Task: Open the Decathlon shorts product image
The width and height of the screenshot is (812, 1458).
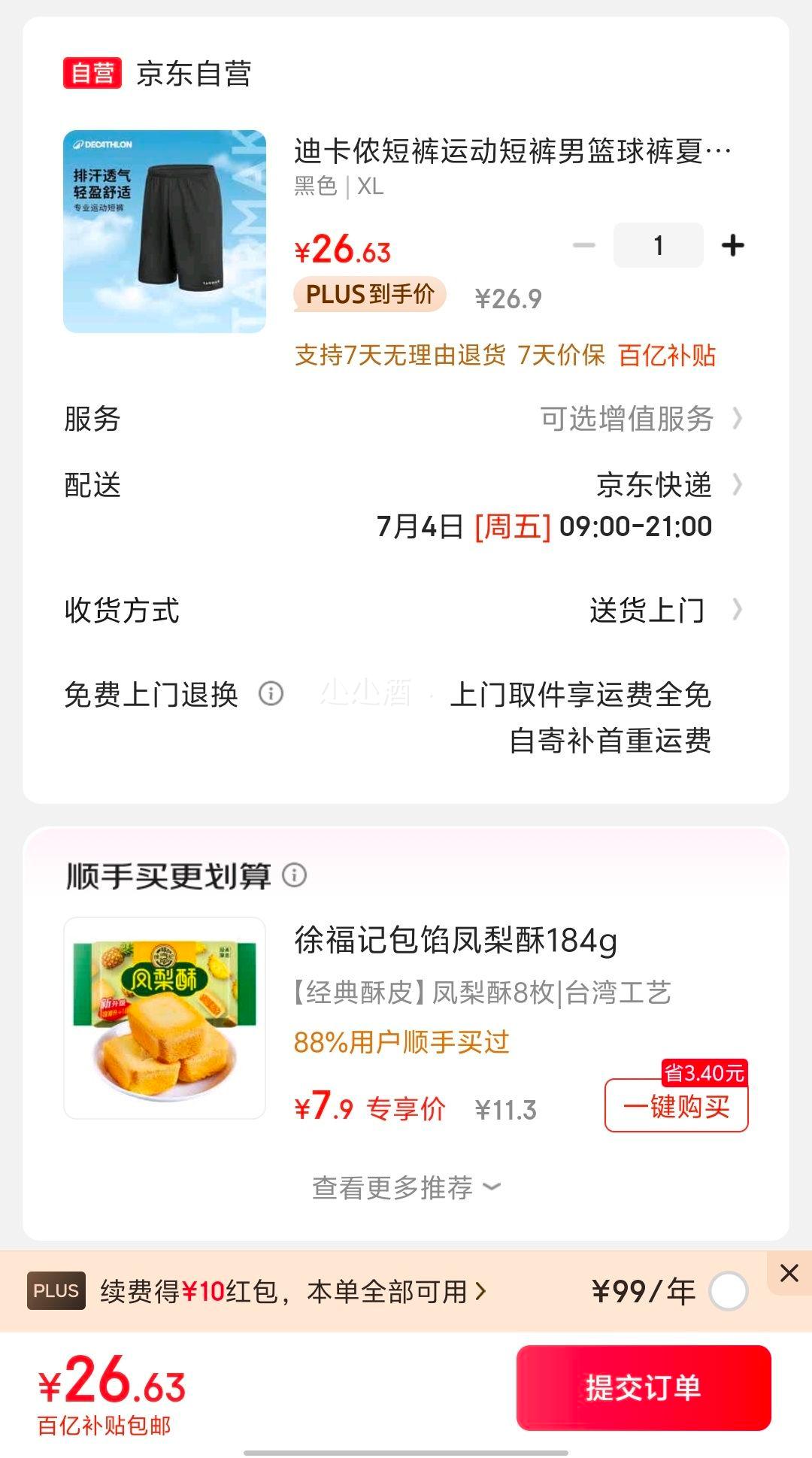Action: (165, 232)
